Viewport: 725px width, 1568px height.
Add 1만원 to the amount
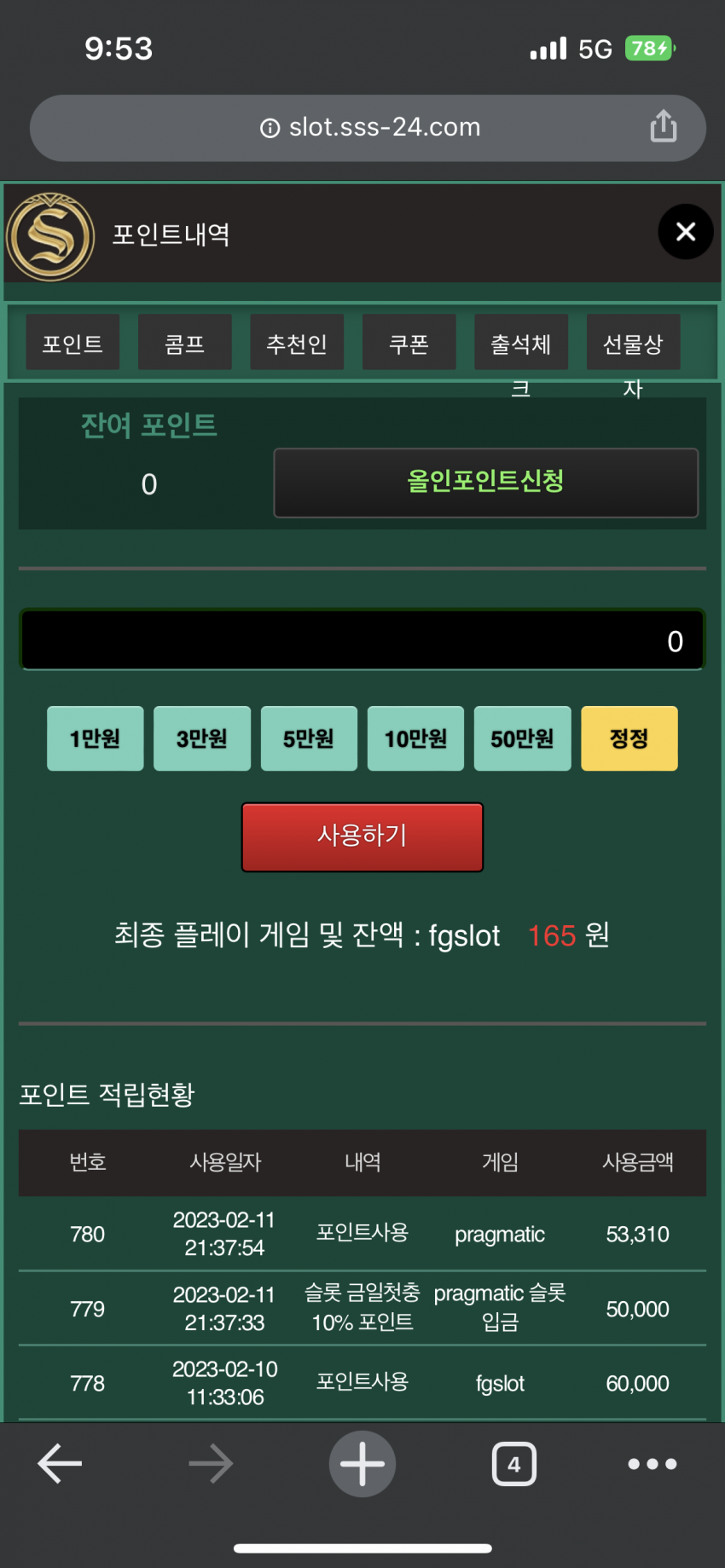click(x=95, y=738)
